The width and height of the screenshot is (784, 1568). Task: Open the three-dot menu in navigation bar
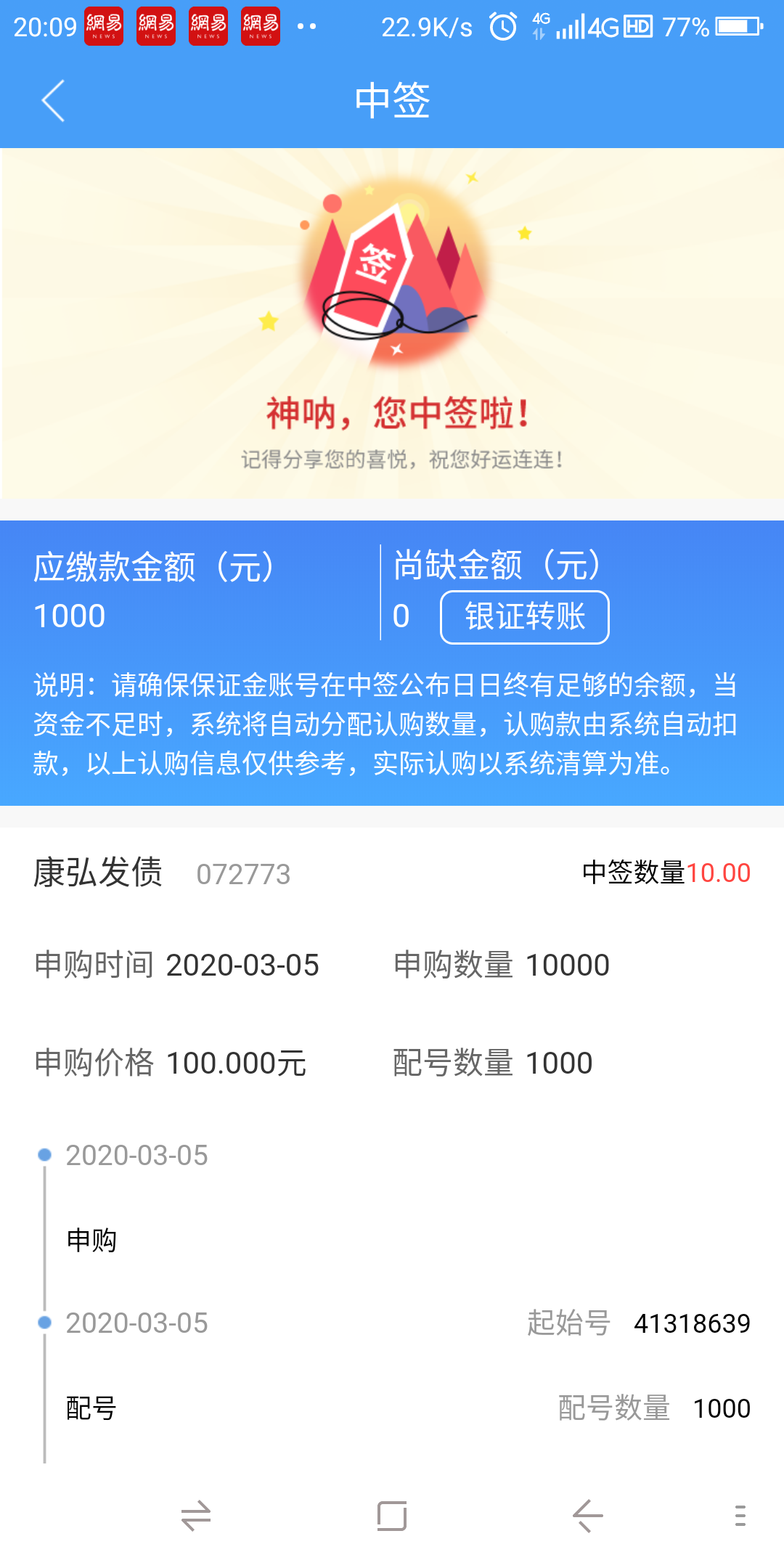pos(740,1516)
